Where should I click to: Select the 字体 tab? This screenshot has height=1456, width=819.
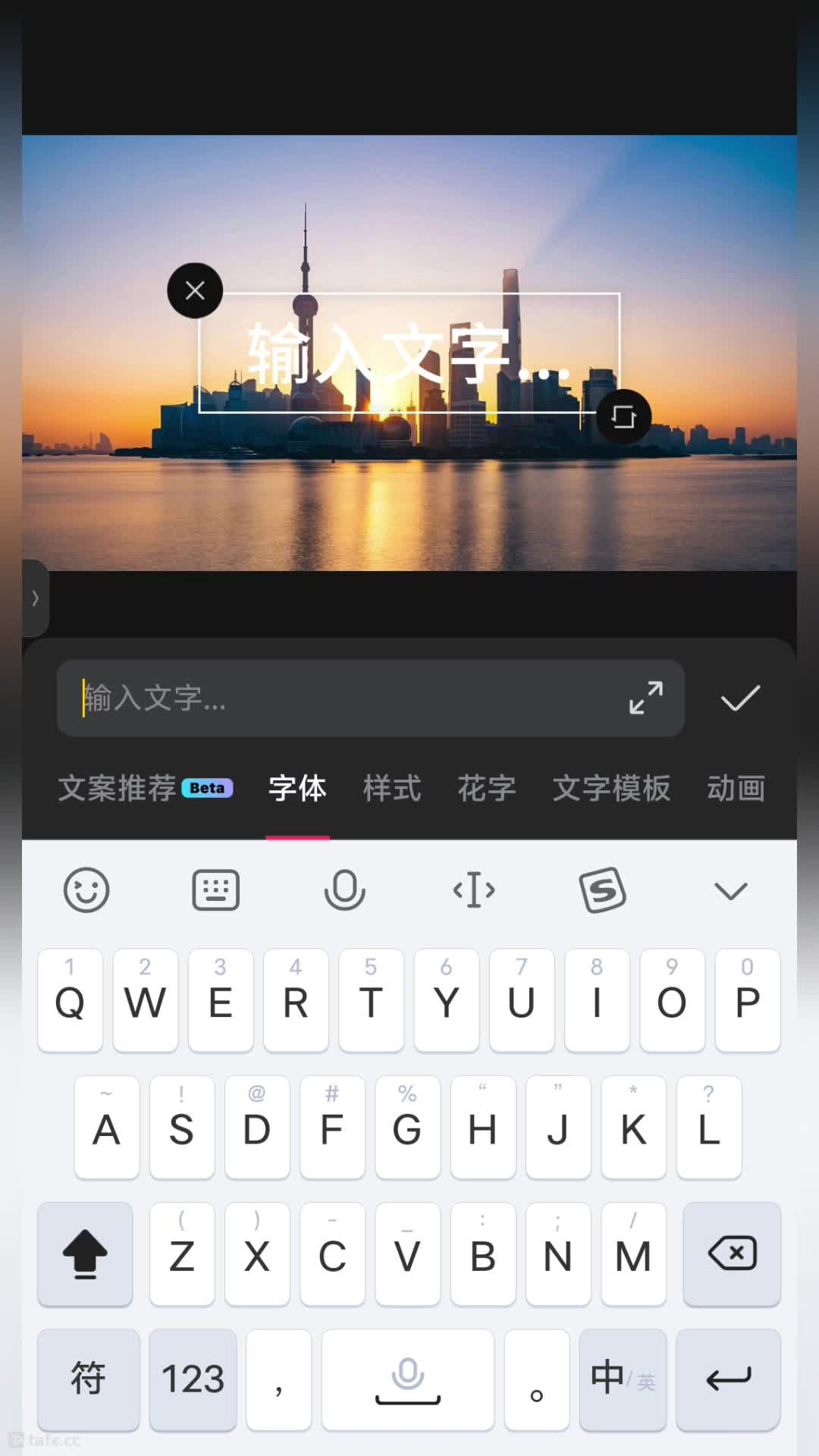click(297, 789)
